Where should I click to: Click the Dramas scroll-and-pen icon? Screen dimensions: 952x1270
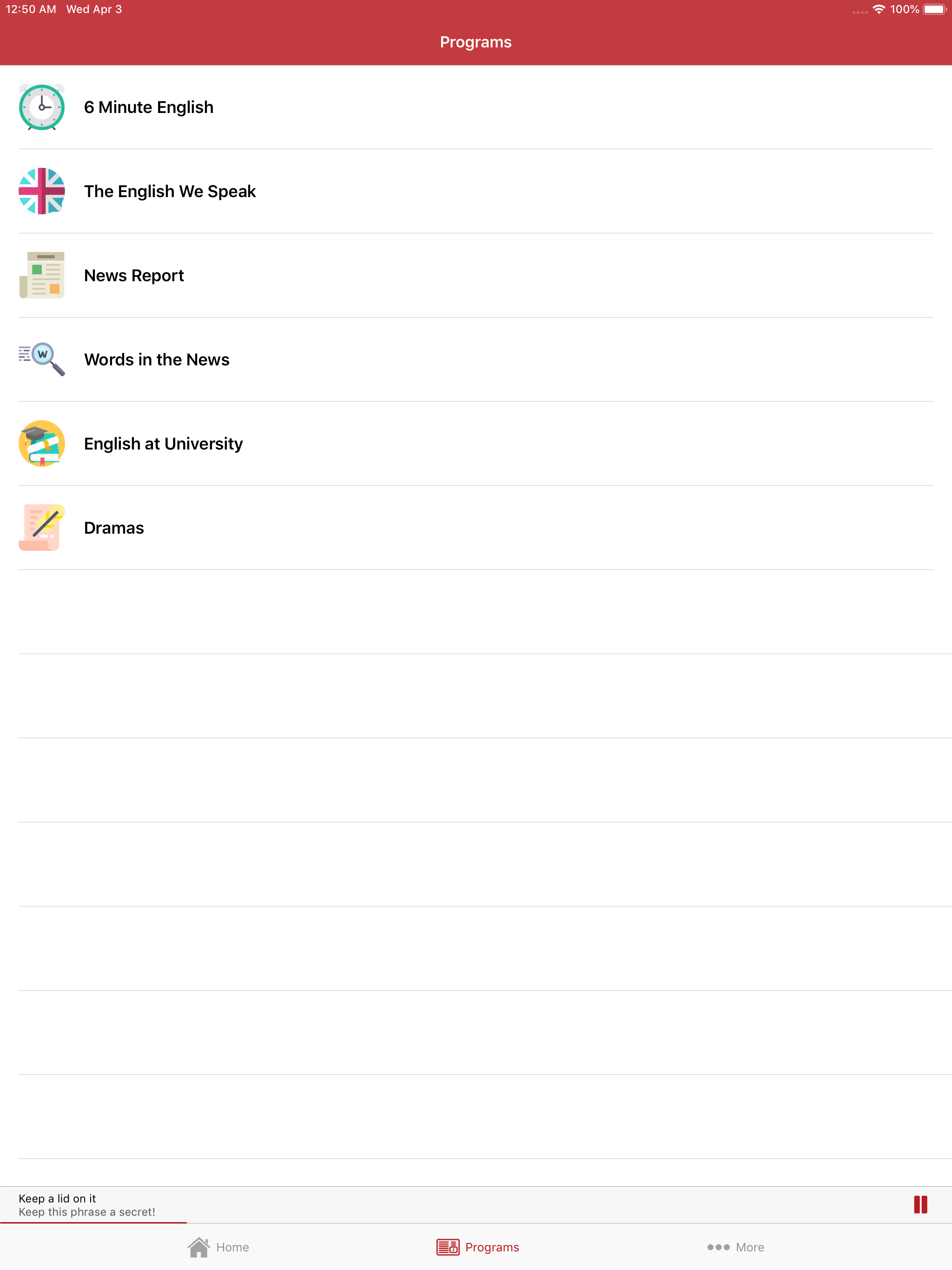[42, 527]
